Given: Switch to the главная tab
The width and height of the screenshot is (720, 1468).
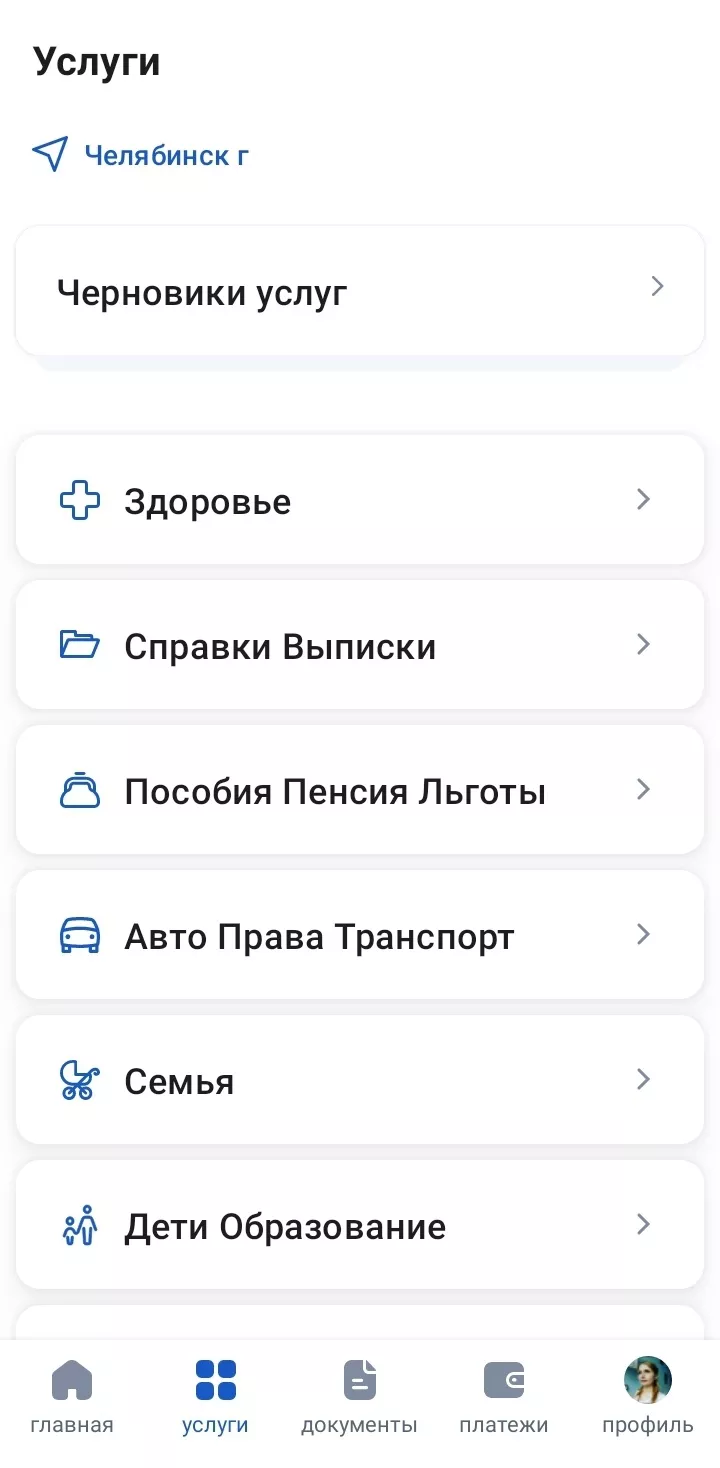Looking at the screenshot, I should tap(72, 1395).
